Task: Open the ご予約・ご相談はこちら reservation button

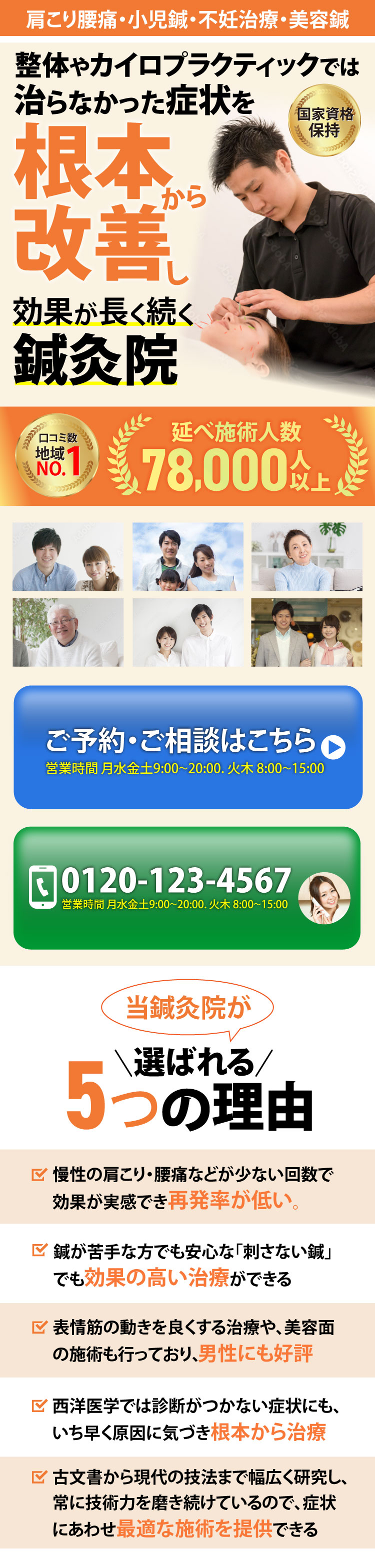Action: 187,747
